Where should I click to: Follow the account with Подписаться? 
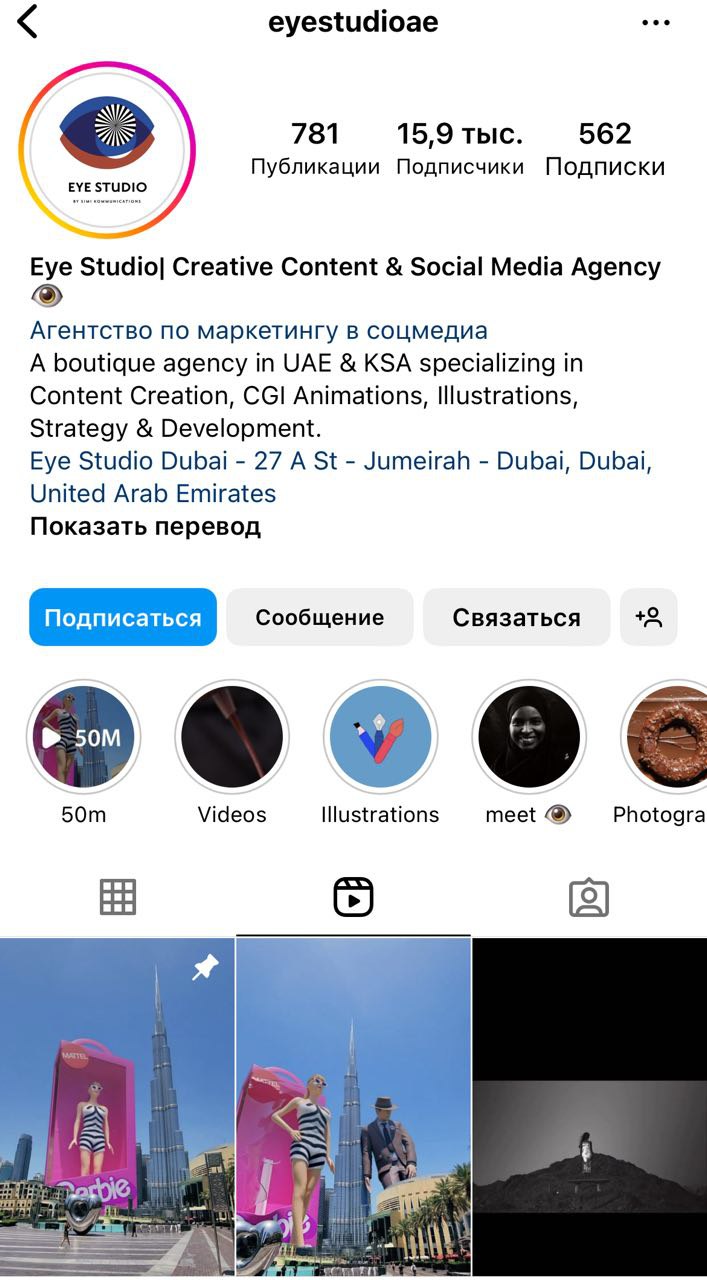coord(123,617)
